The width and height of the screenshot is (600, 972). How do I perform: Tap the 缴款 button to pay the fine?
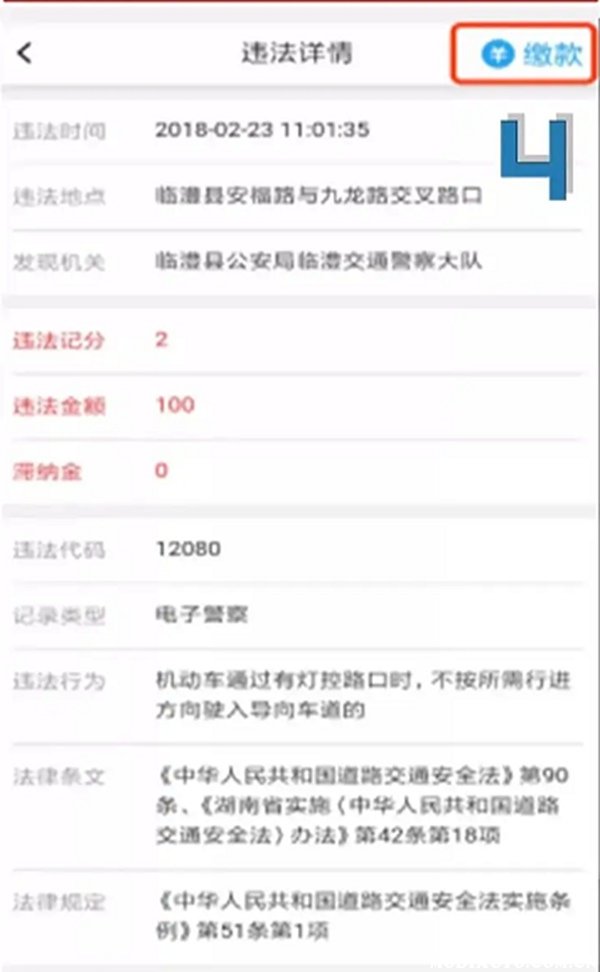click(x=532, y=55)
